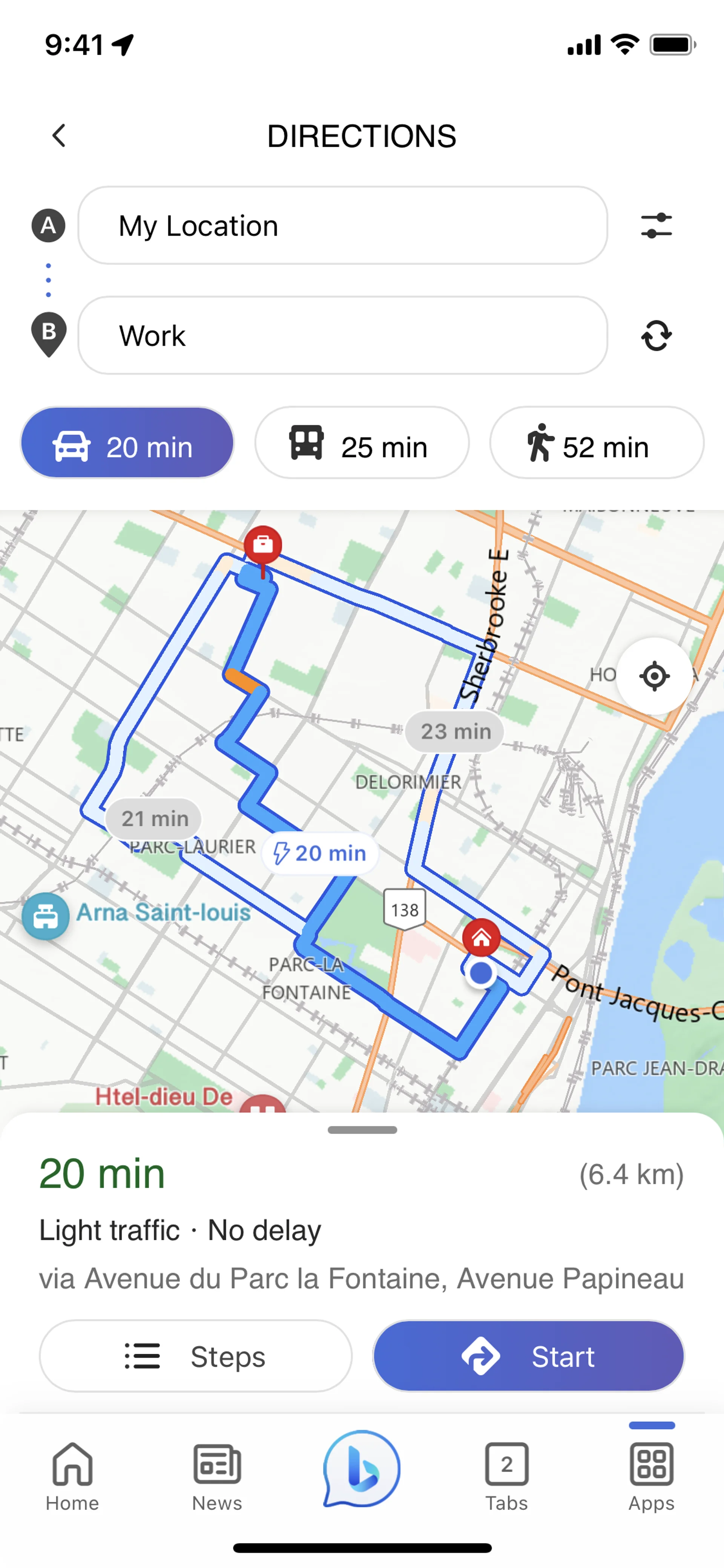The height and width of the screenshot is (1568, 724).
Task: Open route options sliders icon
Action: 656,226
